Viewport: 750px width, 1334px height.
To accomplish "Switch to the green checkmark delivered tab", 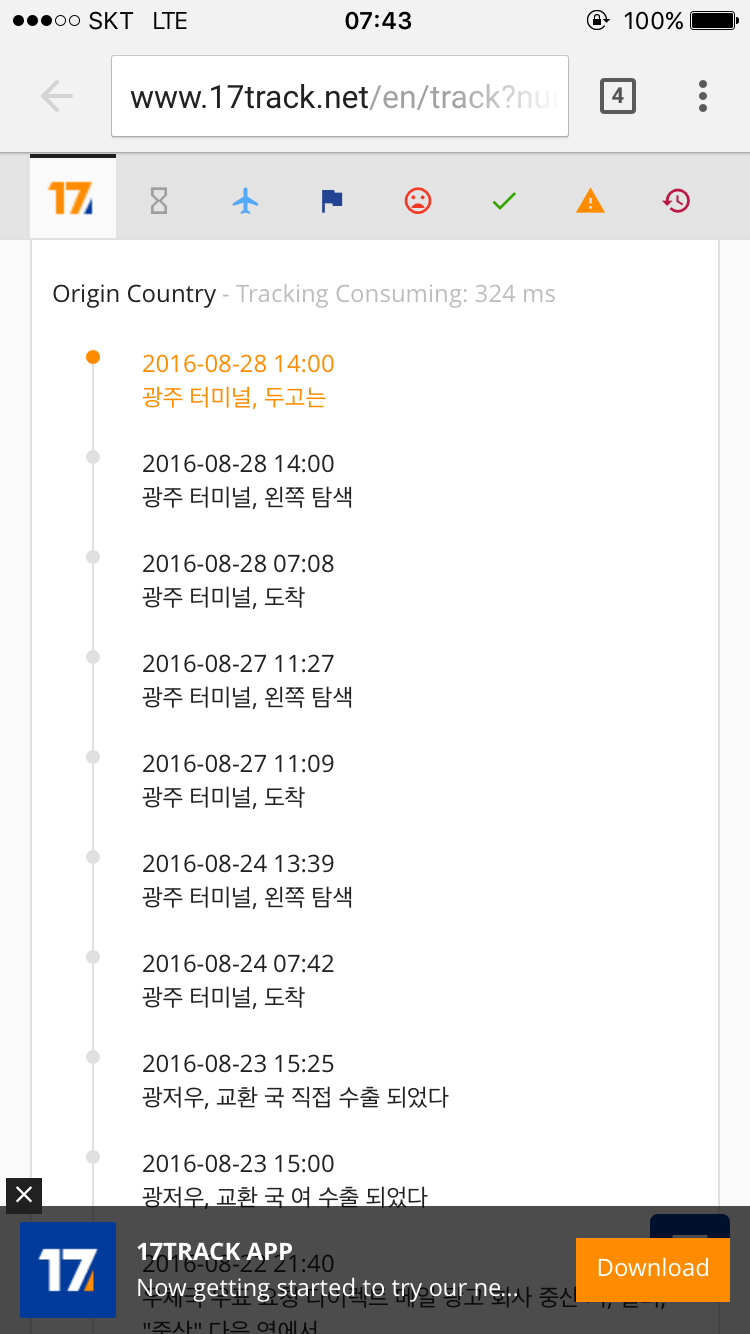I will pyautogui.click(x=504, y=201).
